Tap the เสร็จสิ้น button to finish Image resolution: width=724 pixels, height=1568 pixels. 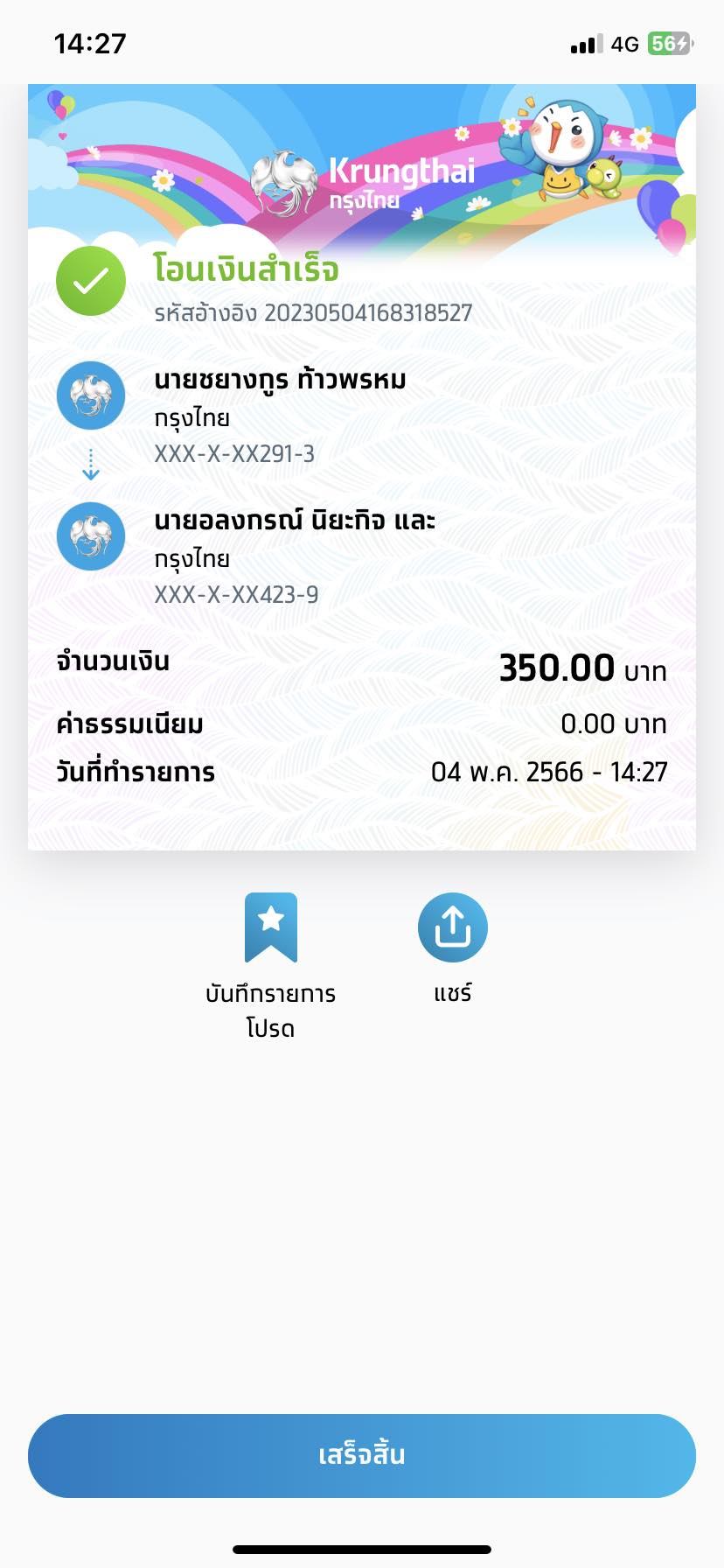362,1455
